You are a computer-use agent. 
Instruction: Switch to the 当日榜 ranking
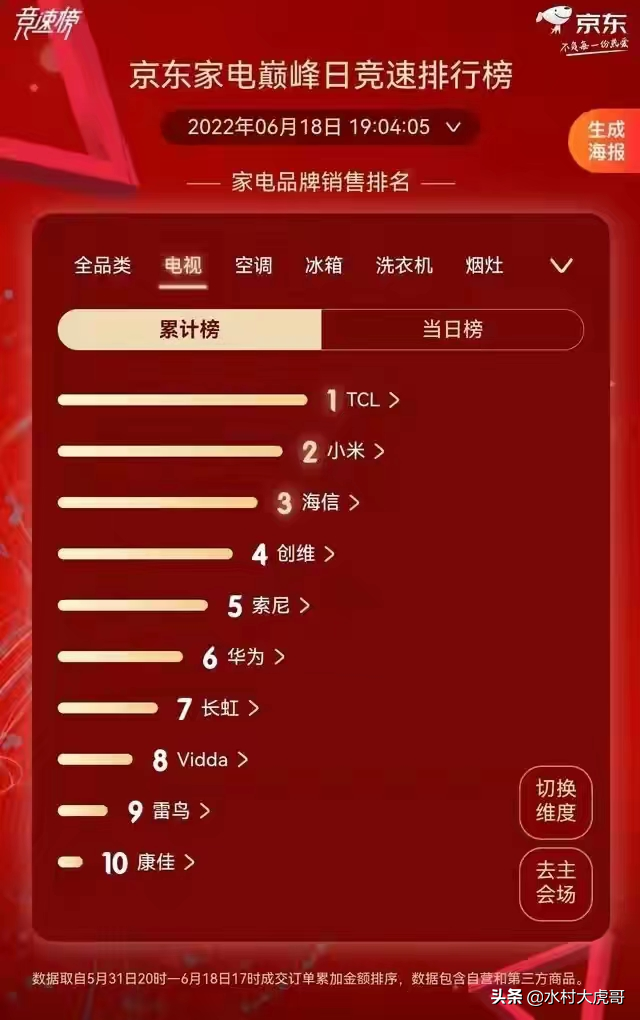(x=452, y=329)
